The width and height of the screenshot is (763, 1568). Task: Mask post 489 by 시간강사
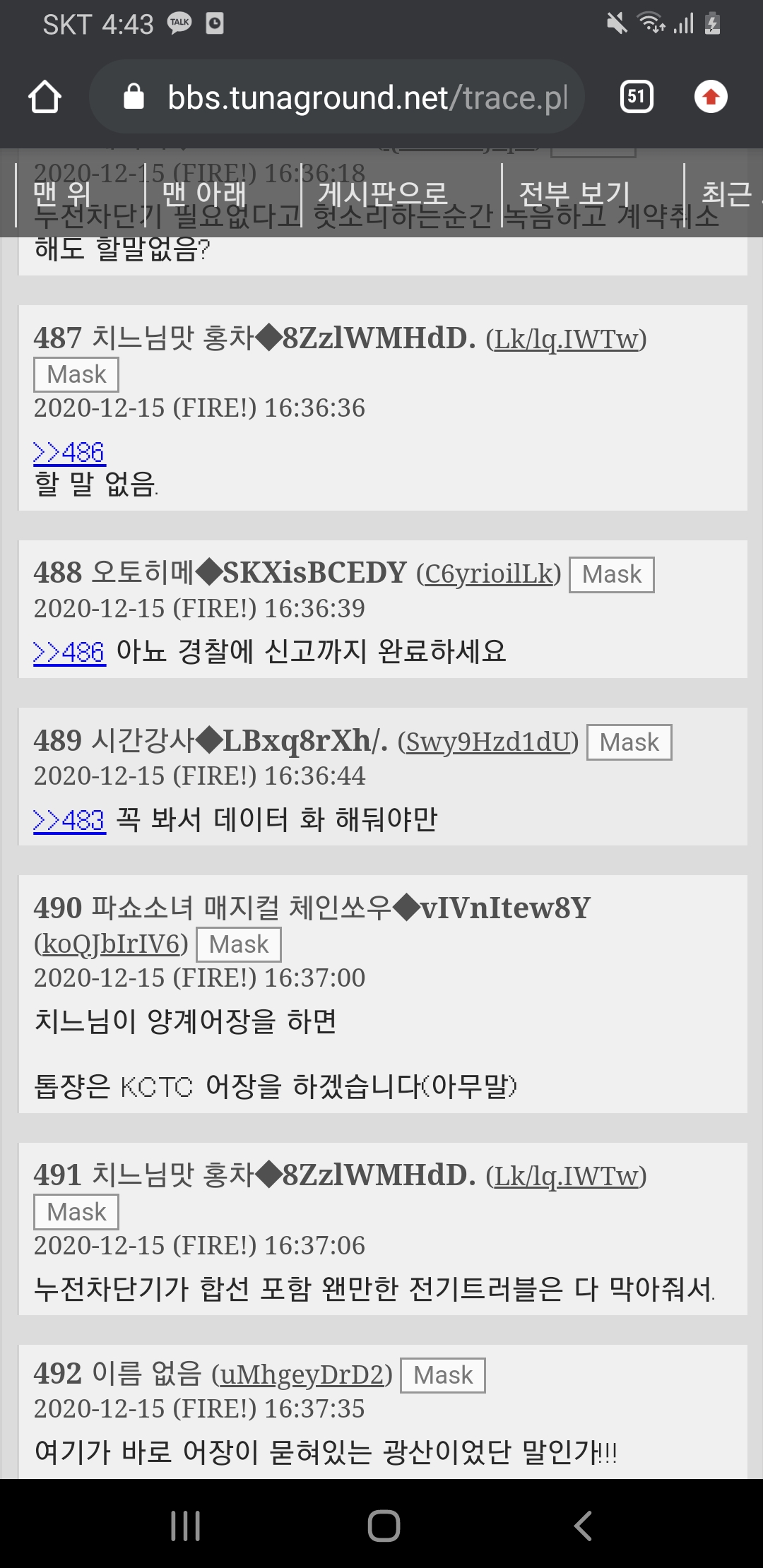[629, 742]
